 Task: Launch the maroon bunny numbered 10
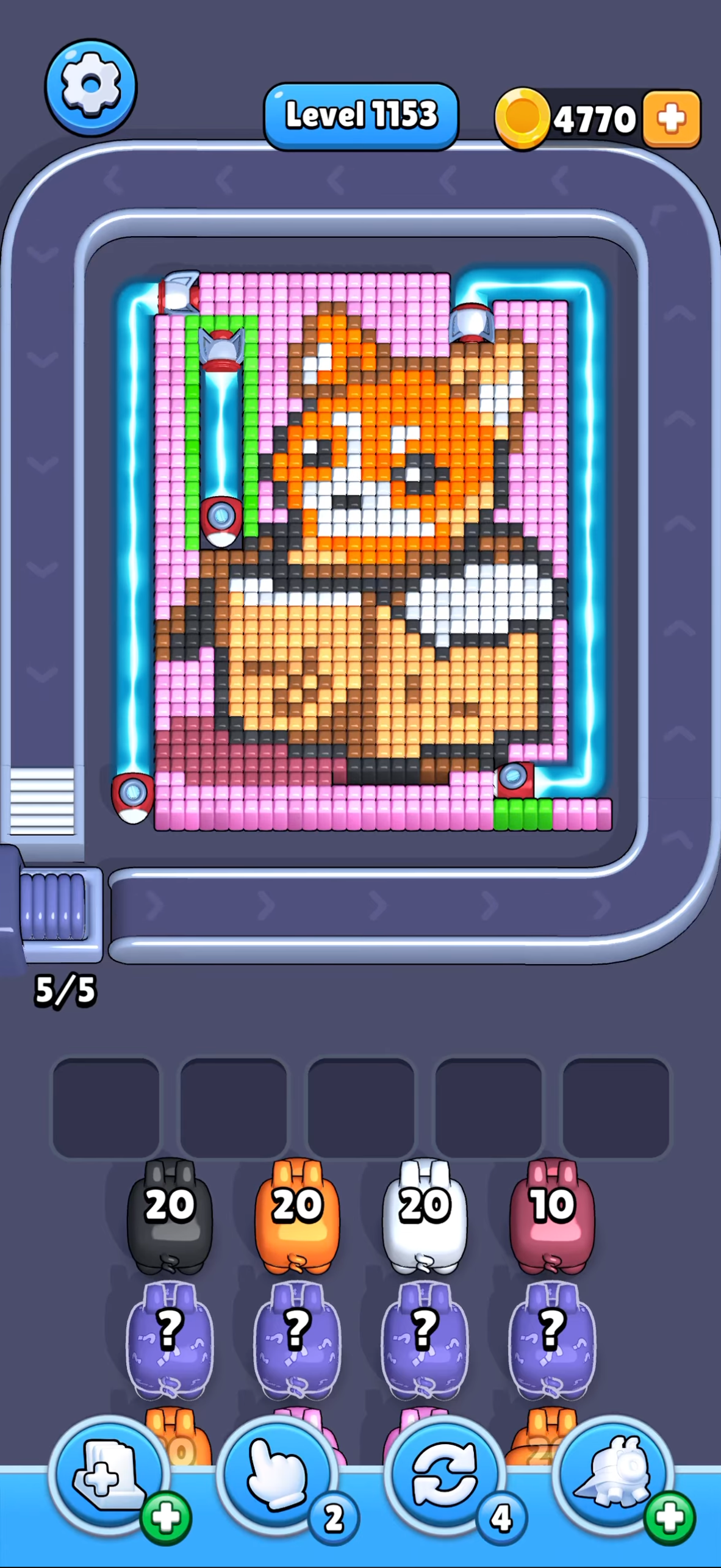(552, 1216)
